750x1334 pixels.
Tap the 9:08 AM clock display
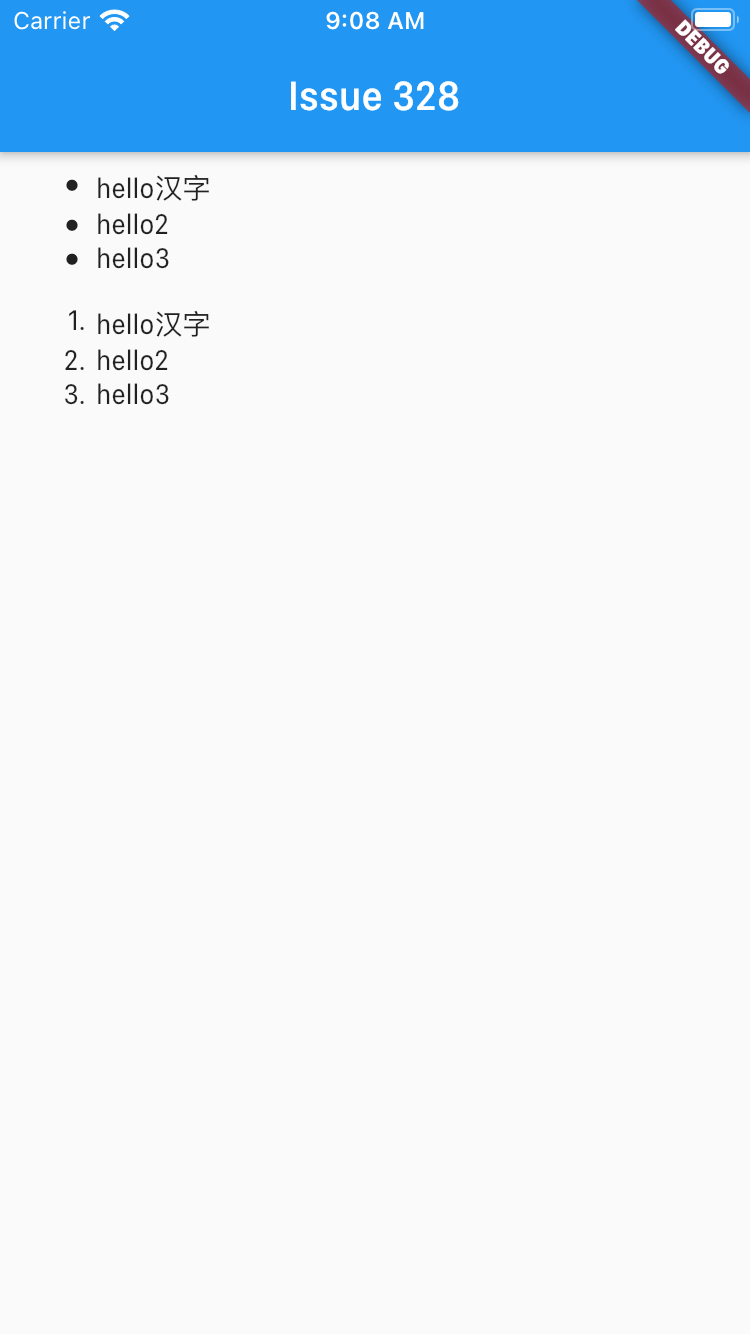(x=374, y=19)
